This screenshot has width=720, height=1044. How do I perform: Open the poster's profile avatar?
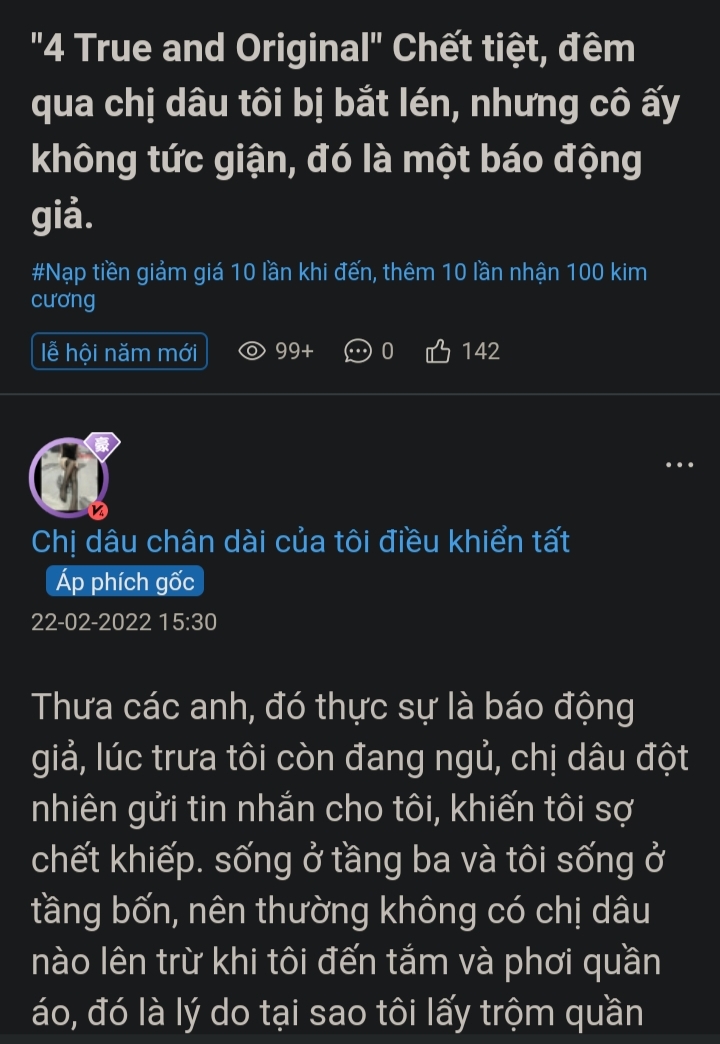pos(69,478)
